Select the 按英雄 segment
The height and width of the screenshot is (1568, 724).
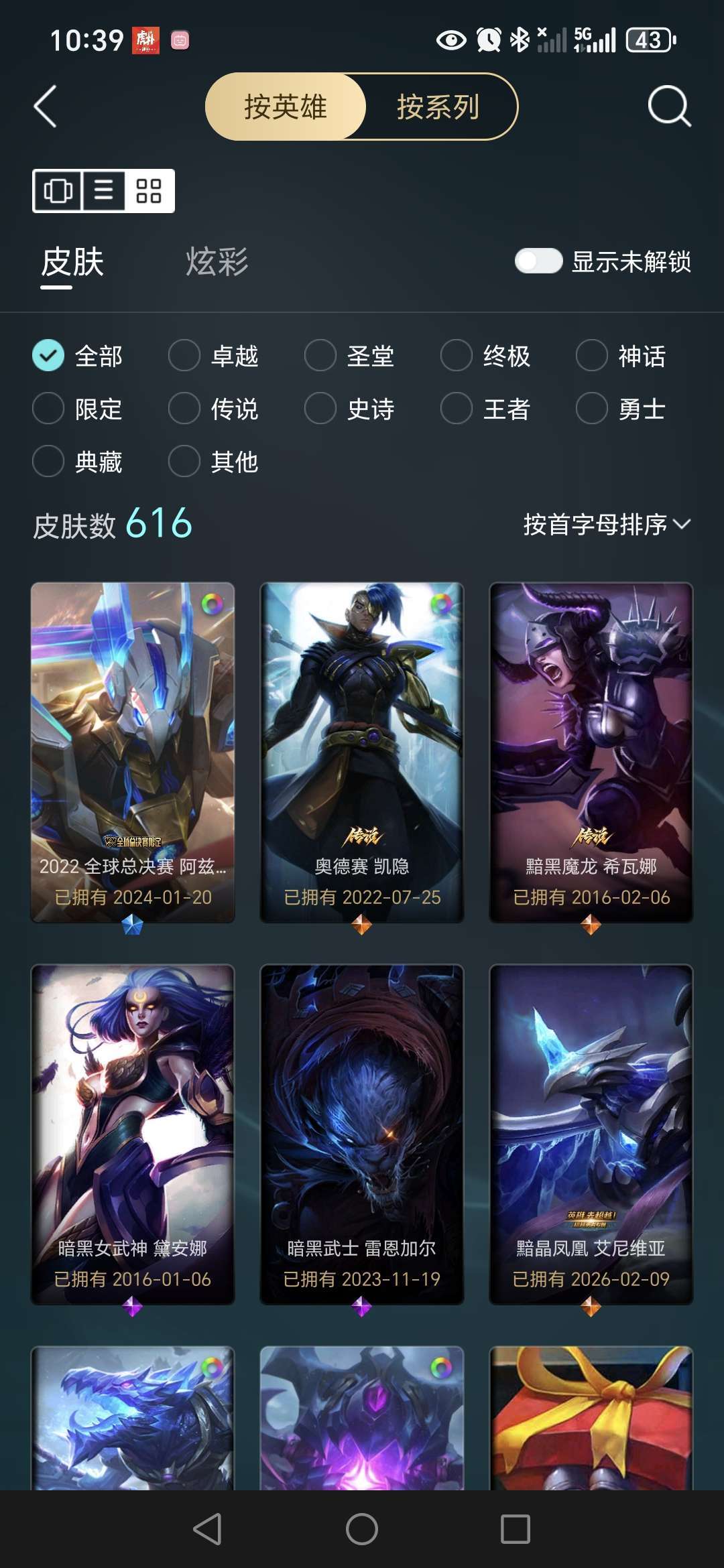pos(286,107)
